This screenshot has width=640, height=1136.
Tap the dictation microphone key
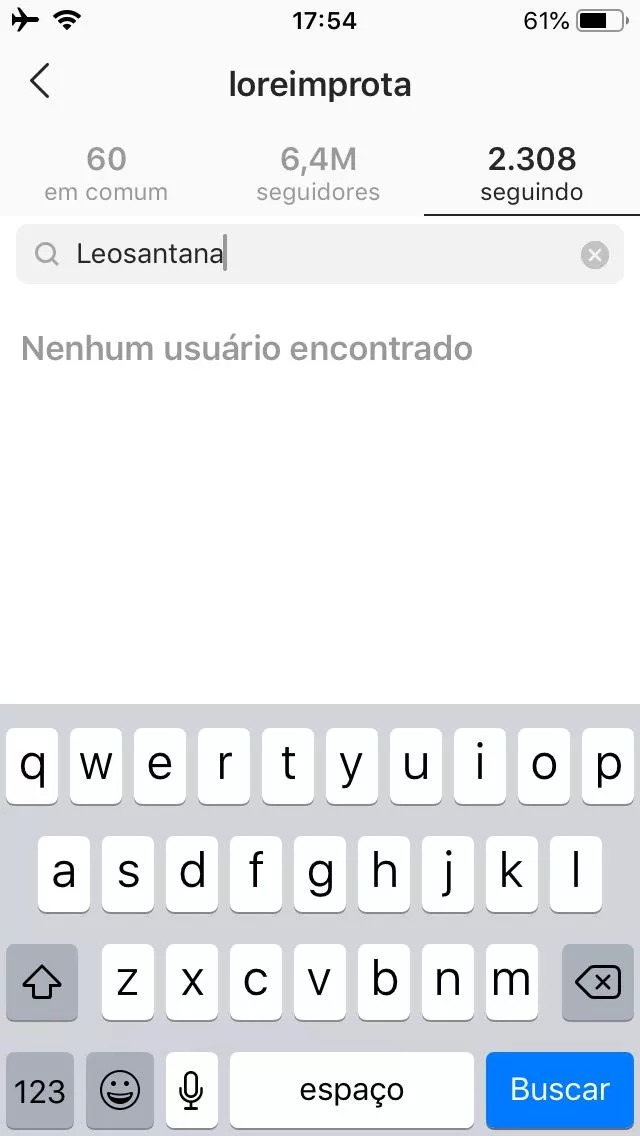coord(191,1089)
